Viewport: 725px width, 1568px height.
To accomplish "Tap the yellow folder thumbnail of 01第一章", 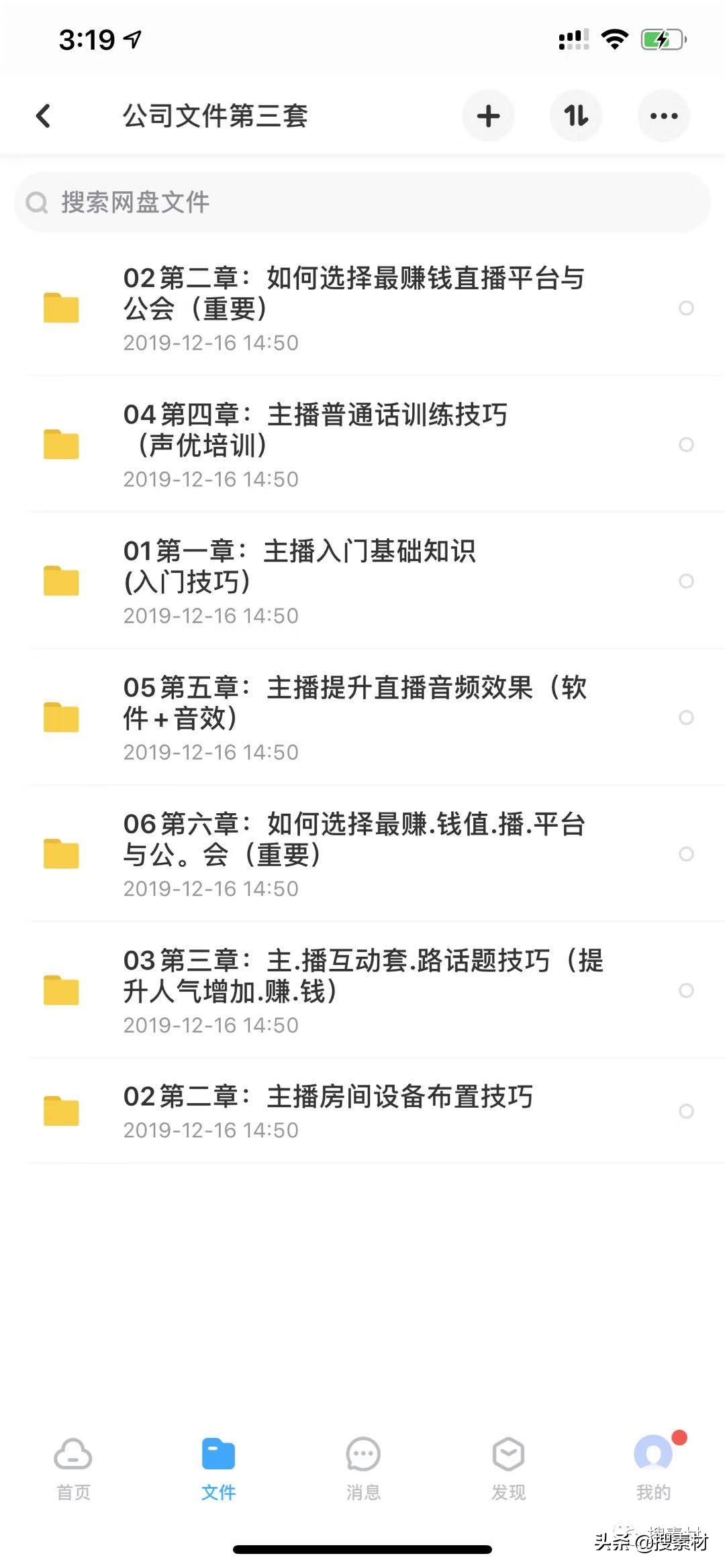I will point(60,581).
